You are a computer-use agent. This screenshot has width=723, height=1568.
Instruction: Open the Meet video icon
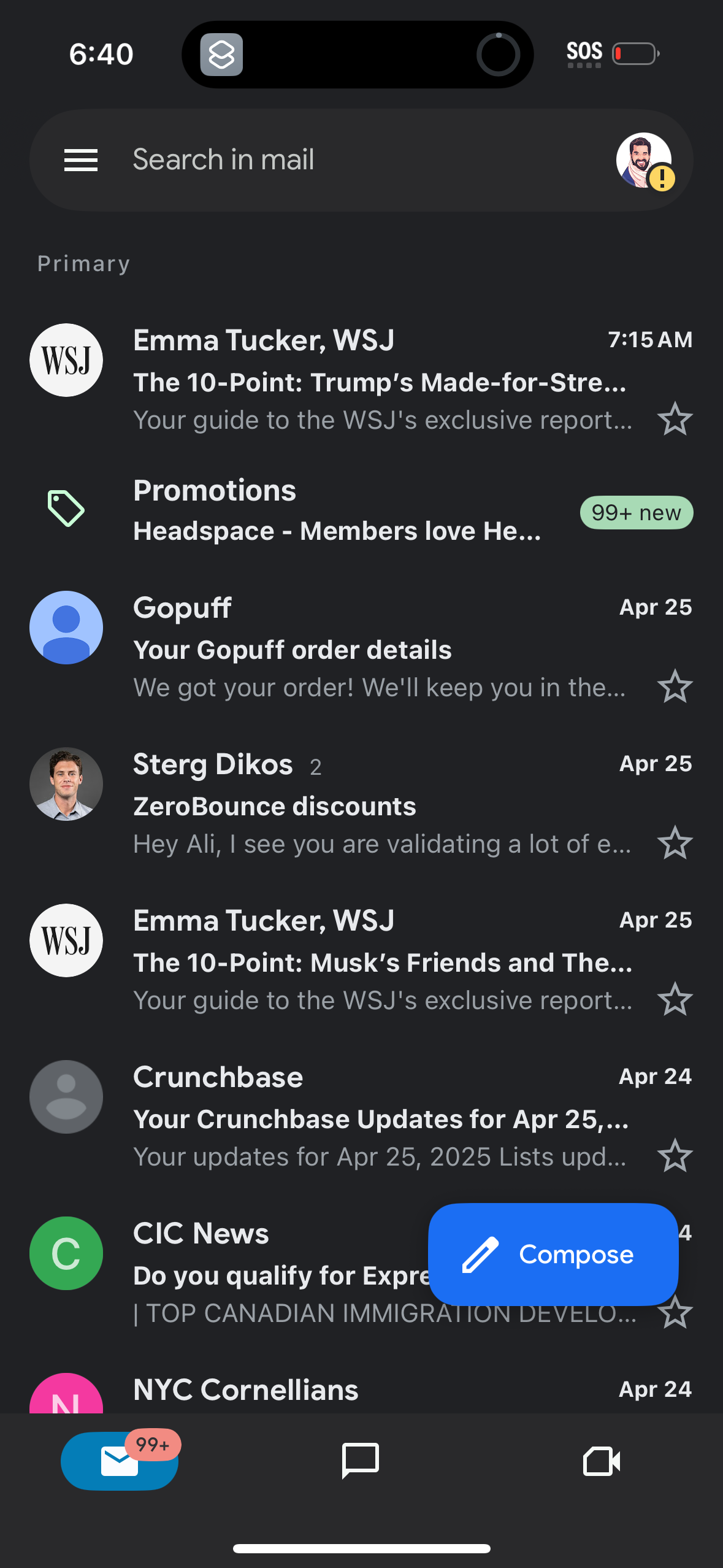(x=602, y=1461)
